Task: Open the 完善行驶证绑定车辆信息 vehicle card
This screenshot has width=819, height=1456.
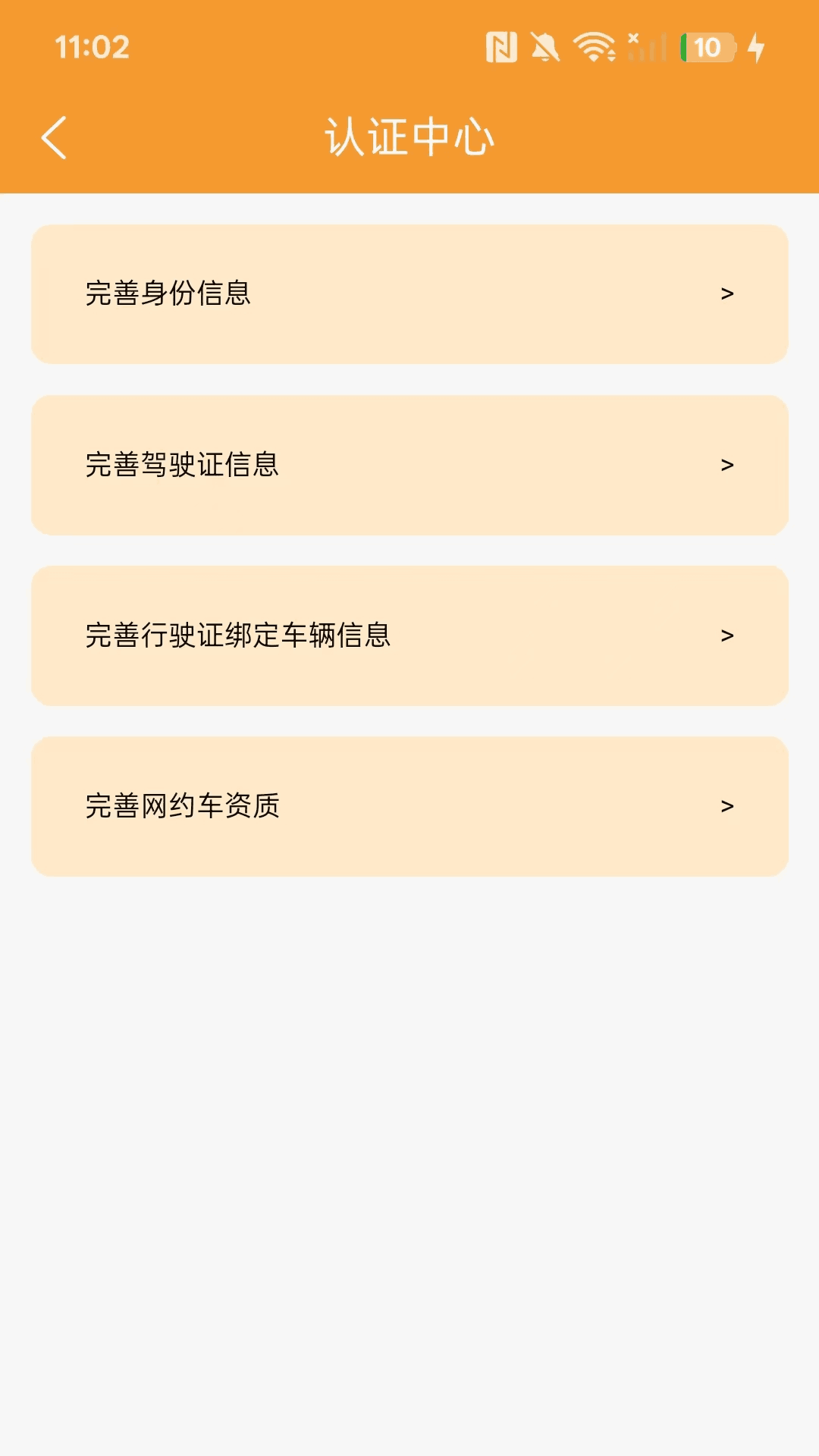Action: click(409, 635)
